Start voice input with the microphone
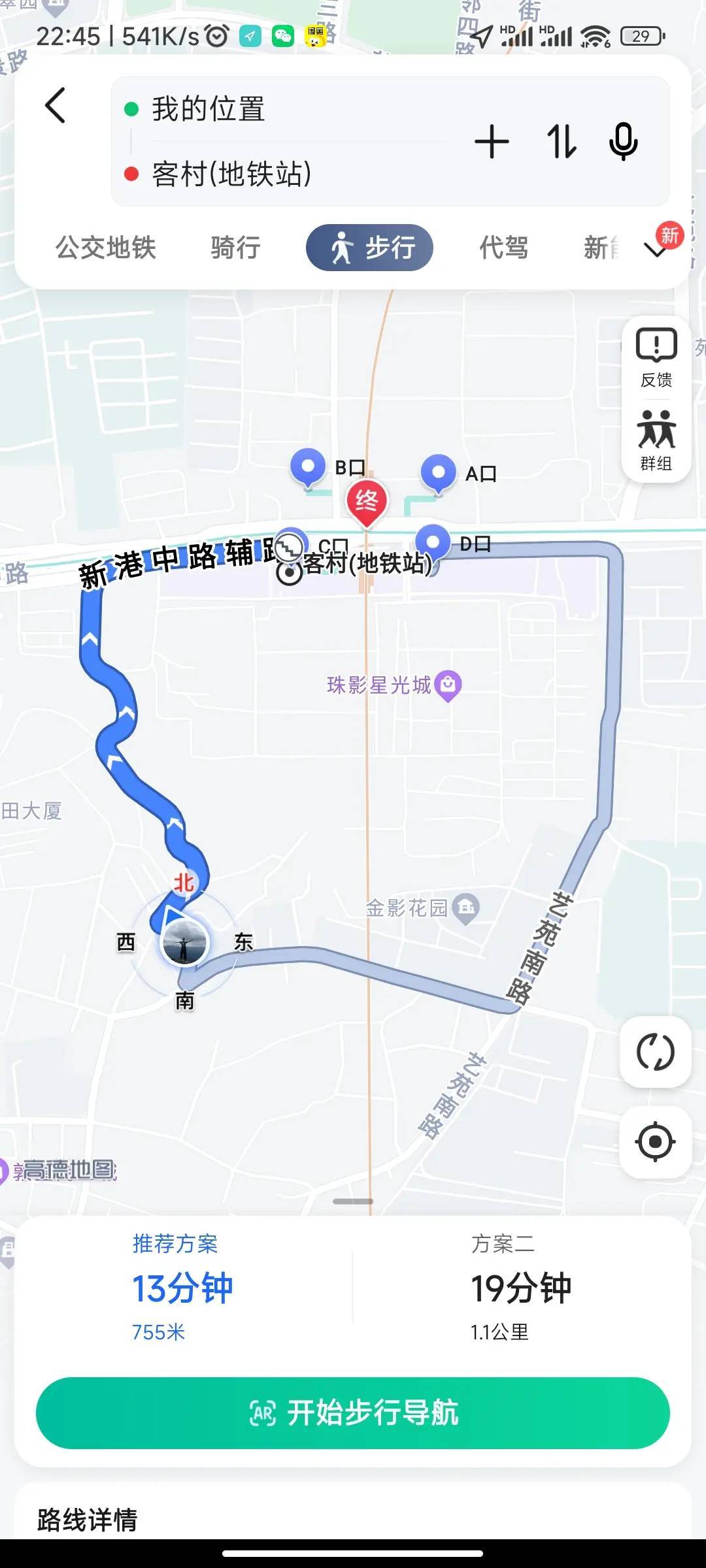 point(623,142)
